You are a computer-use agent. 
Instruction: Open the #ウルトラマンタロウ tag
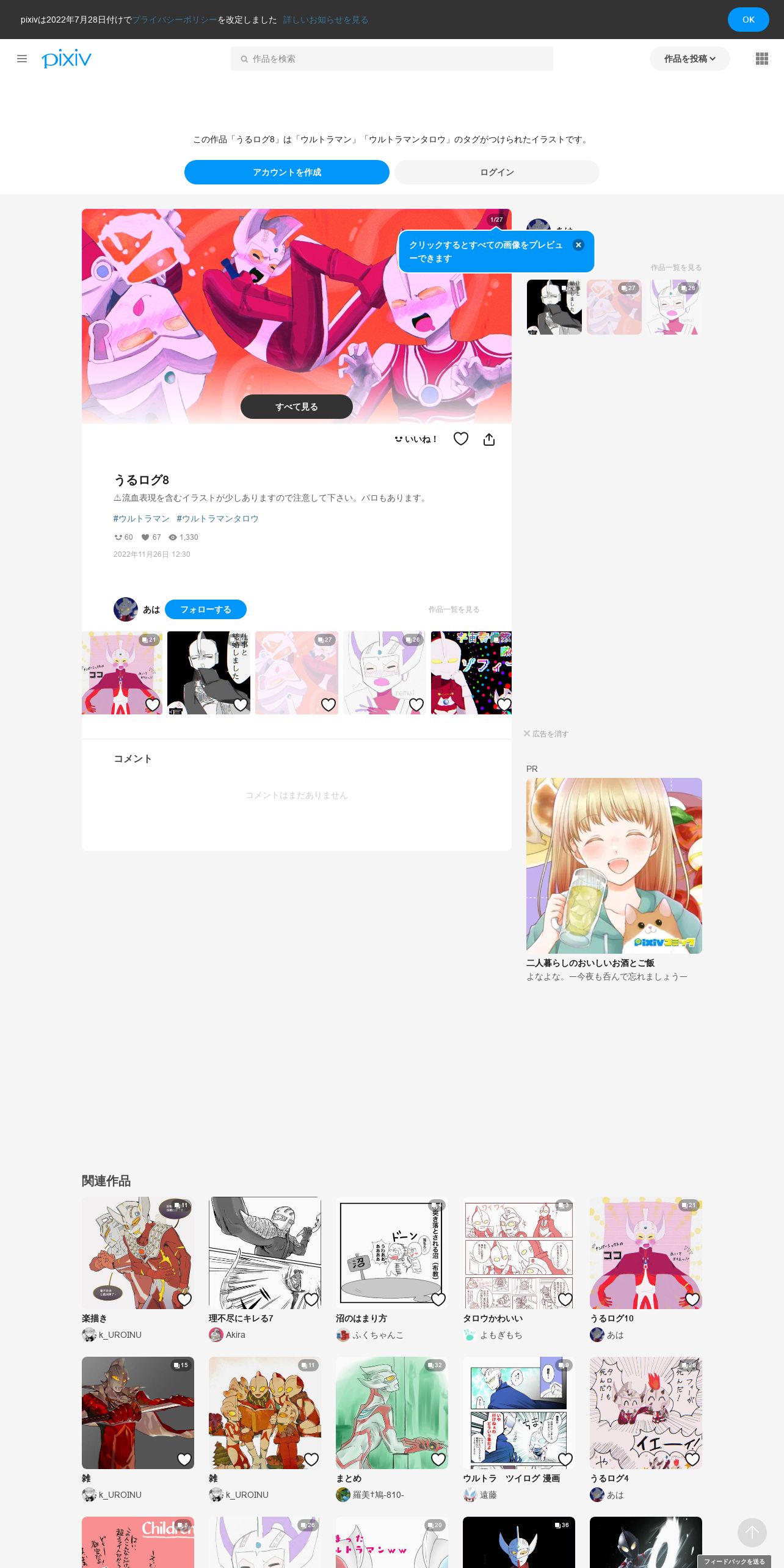(x=217, y=518)
